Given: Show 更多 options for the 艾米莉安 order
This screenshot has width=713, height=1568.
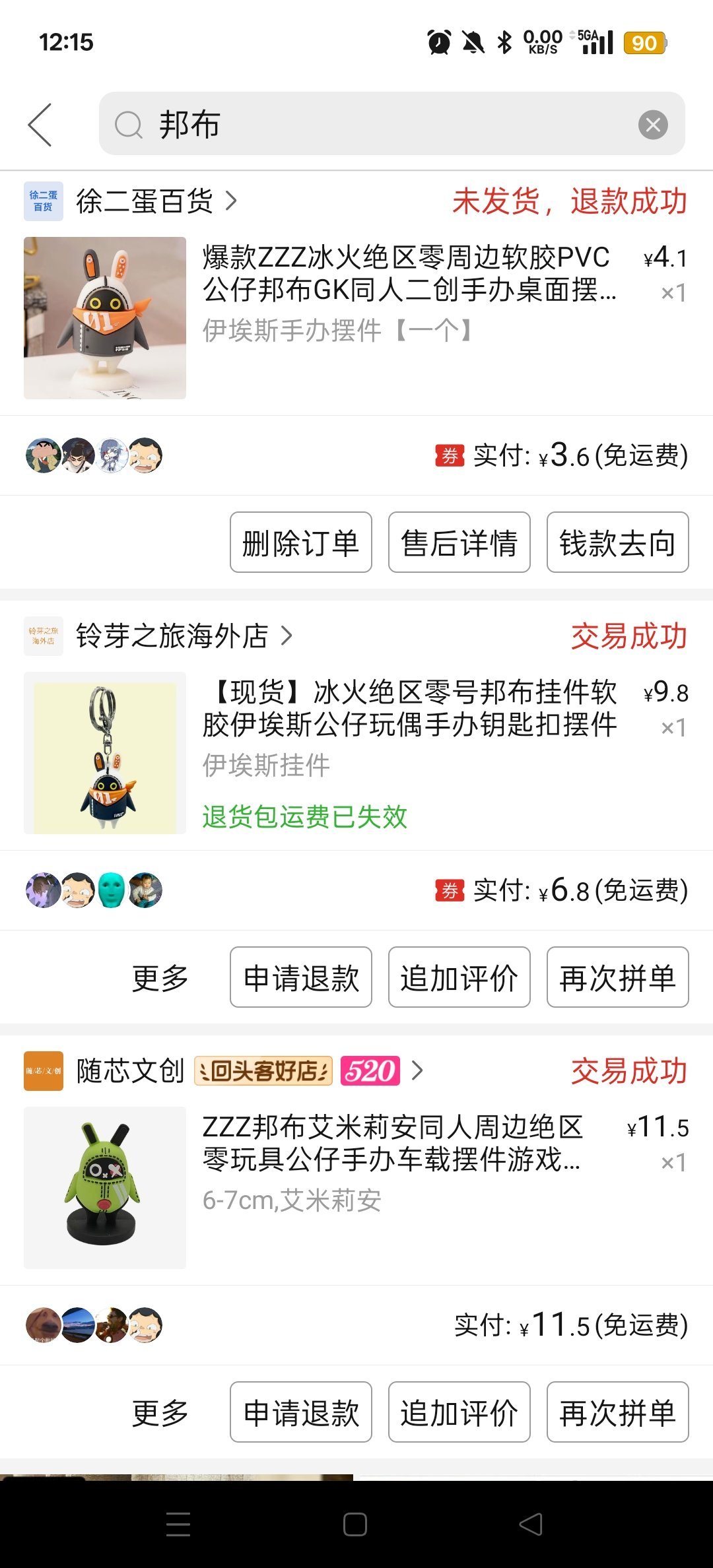Looking at the screenshot, I should pos(160,1412).
